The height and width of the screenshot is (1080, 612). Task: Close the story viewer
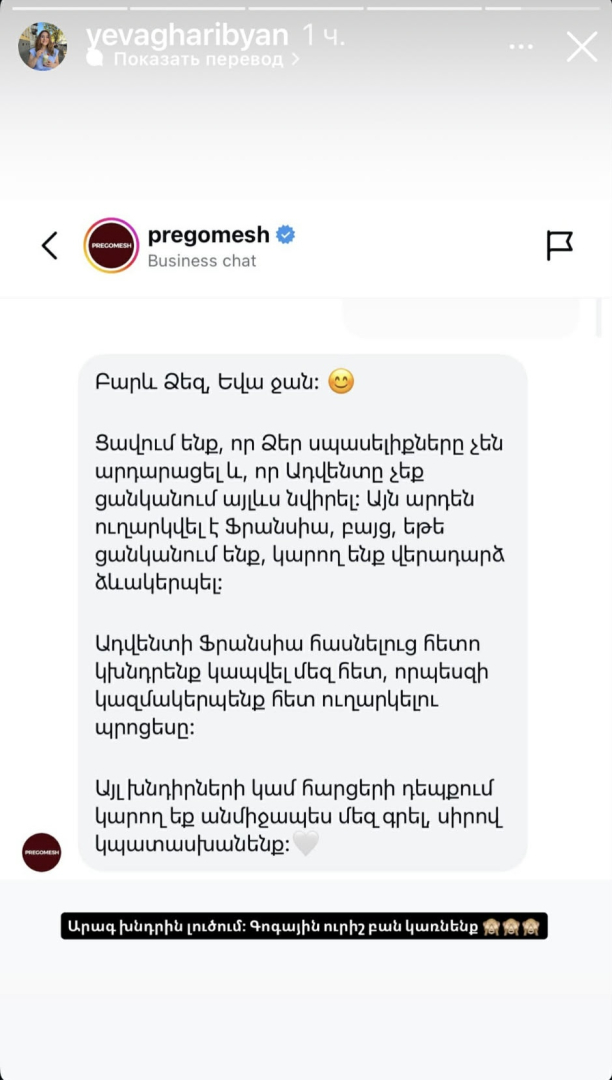pyautogui.click(x=581, y=46)
